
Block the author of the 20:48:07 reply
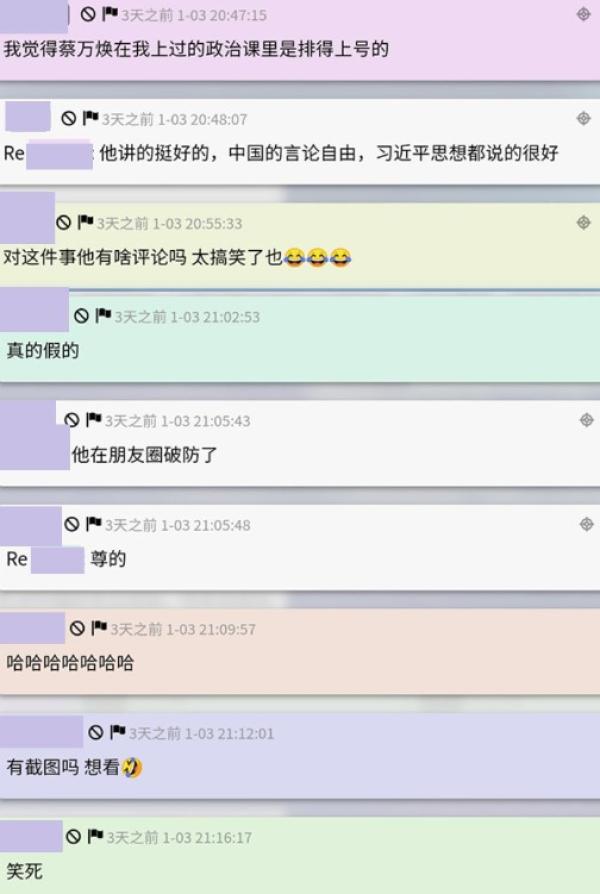click(69, 118)
